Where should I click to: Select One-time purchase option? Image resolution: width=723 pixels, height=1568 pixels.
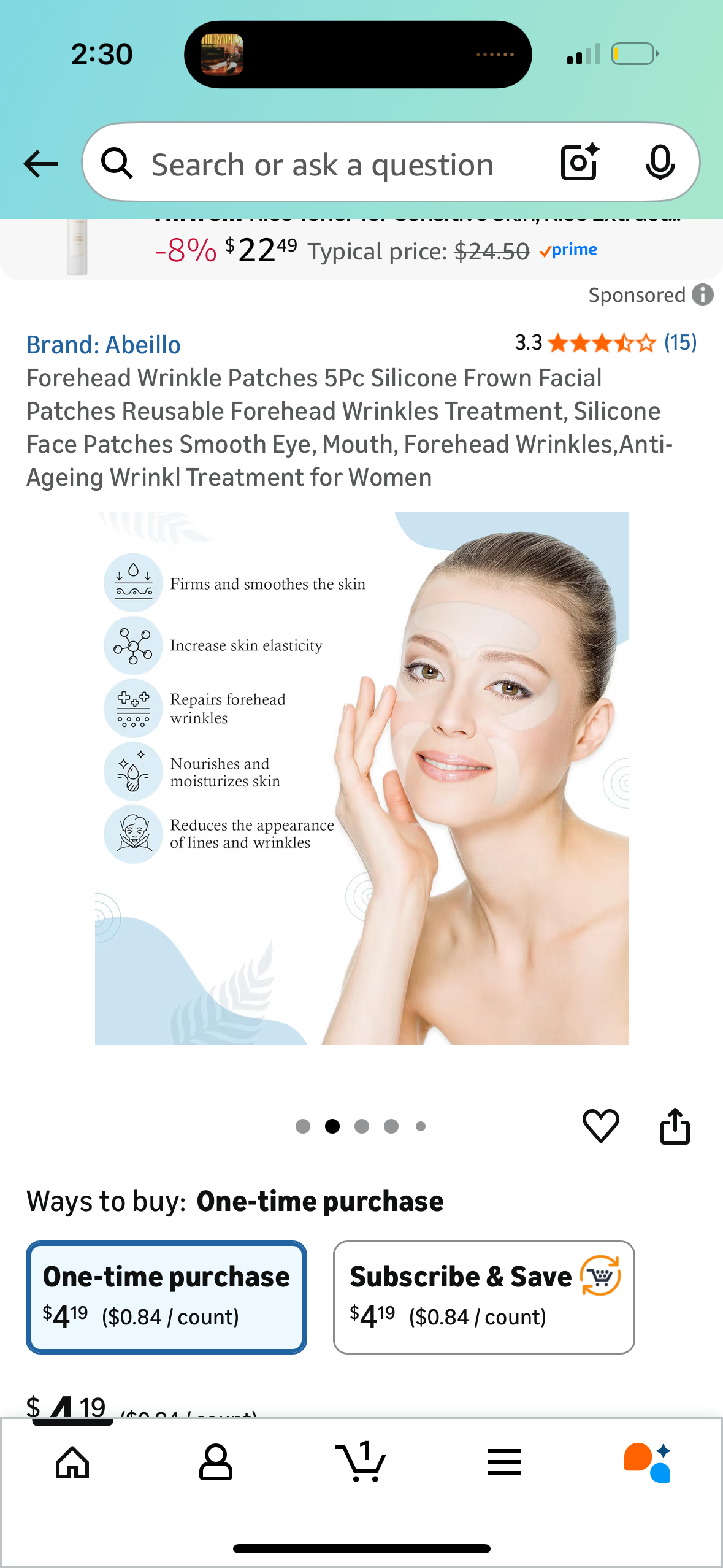pos(166,1297)
